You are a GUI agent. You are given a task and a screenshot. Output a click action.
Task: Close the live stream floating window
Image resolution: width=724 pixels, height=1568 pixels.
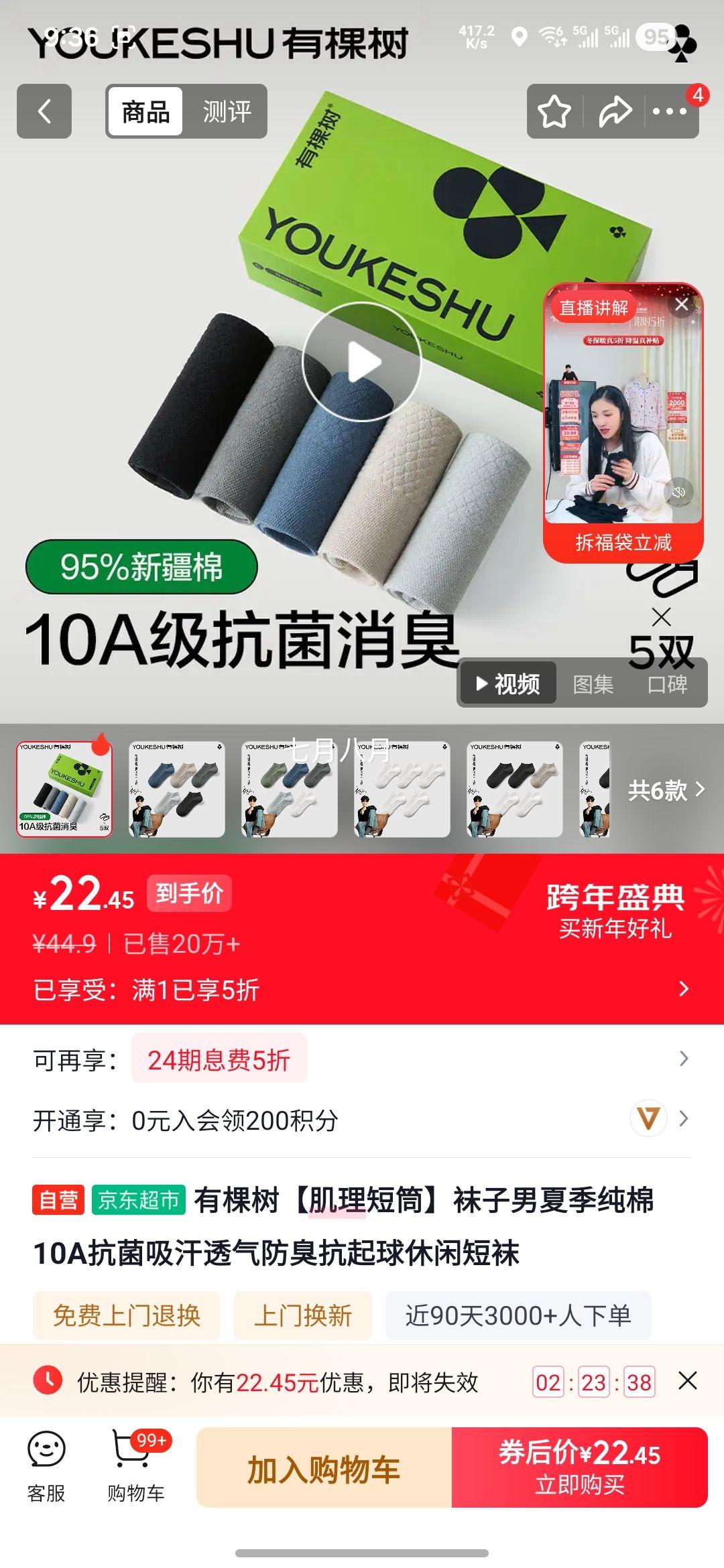pos(682,304)
